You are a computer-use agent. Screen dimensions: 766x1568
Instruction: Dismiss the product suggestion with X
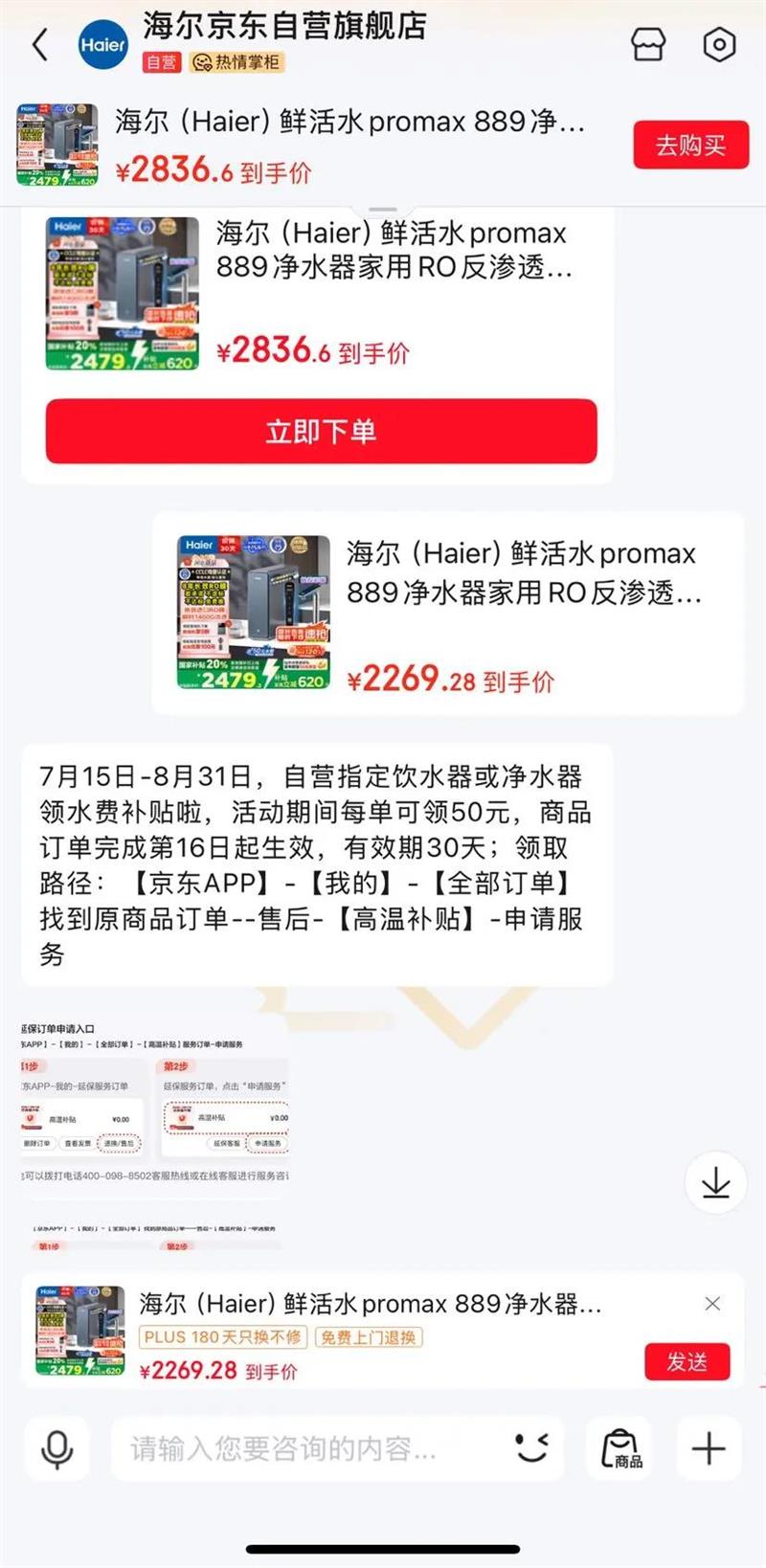click(712, 1304)
